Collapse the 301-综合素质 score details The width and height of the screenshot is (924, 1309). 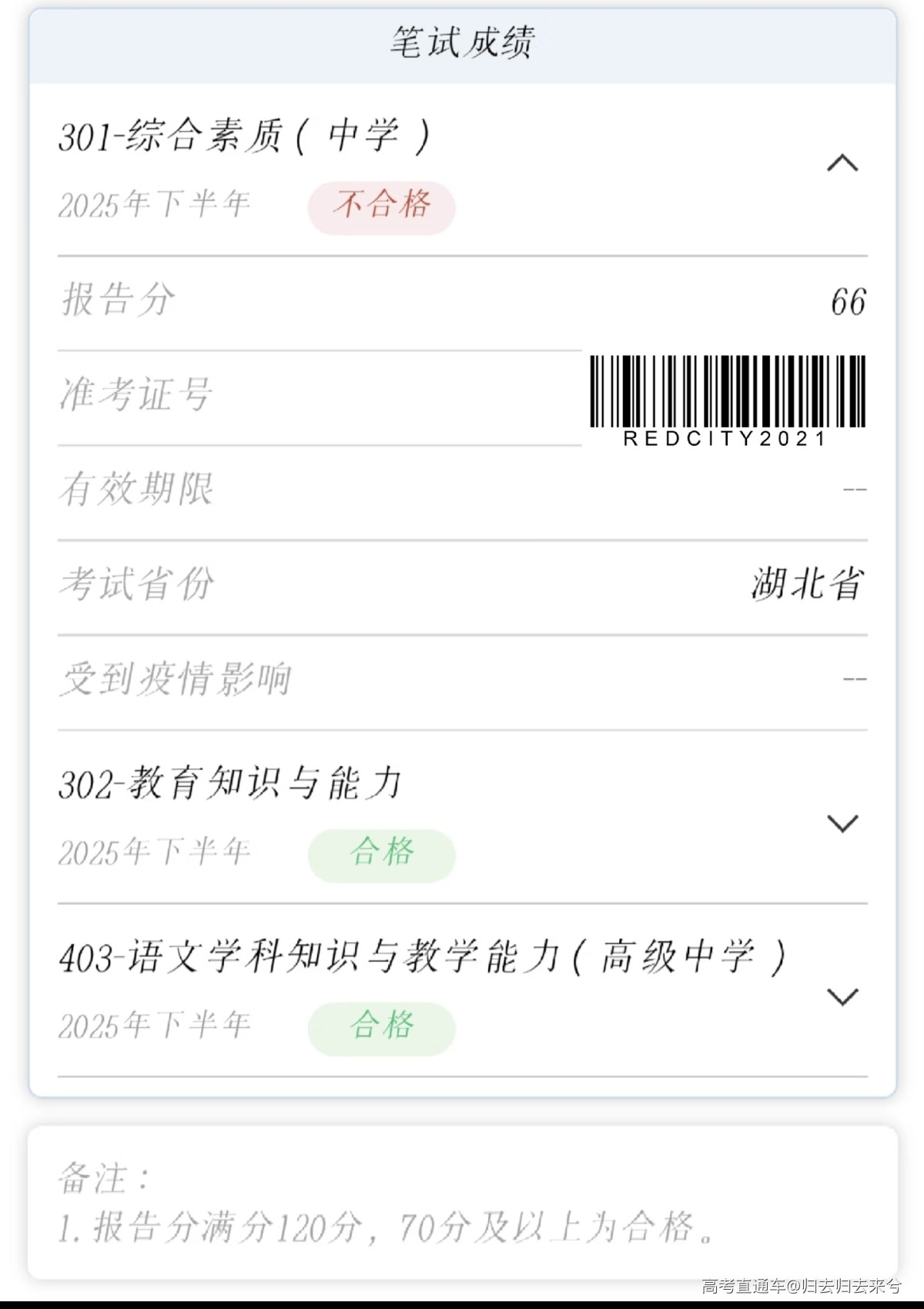pyautogui.click(x=842, y=163)
